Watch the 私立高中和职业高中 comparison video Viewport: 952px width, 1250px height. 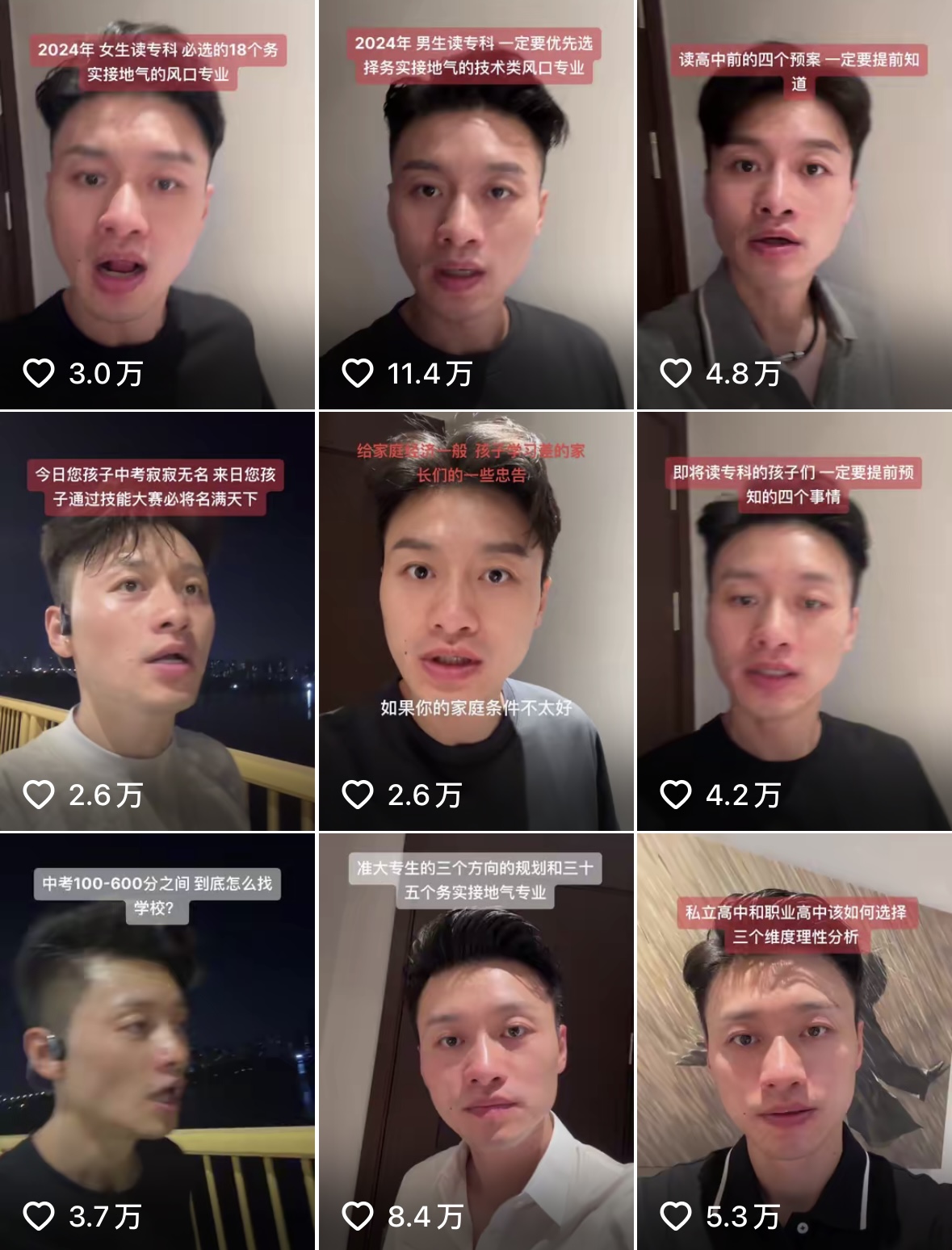point(795,1042)
